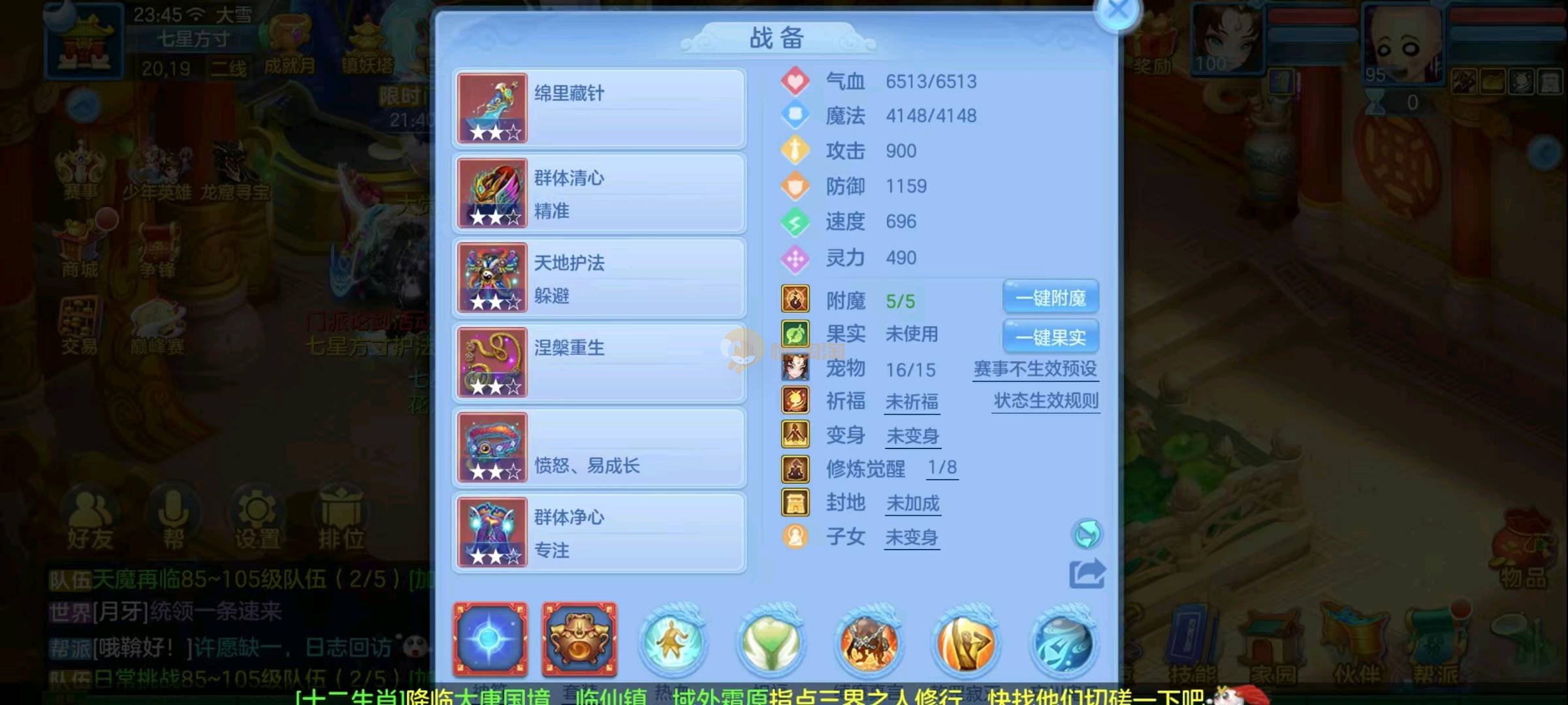
Task: Open the blue star orb icon
Action: pos(490,639)
